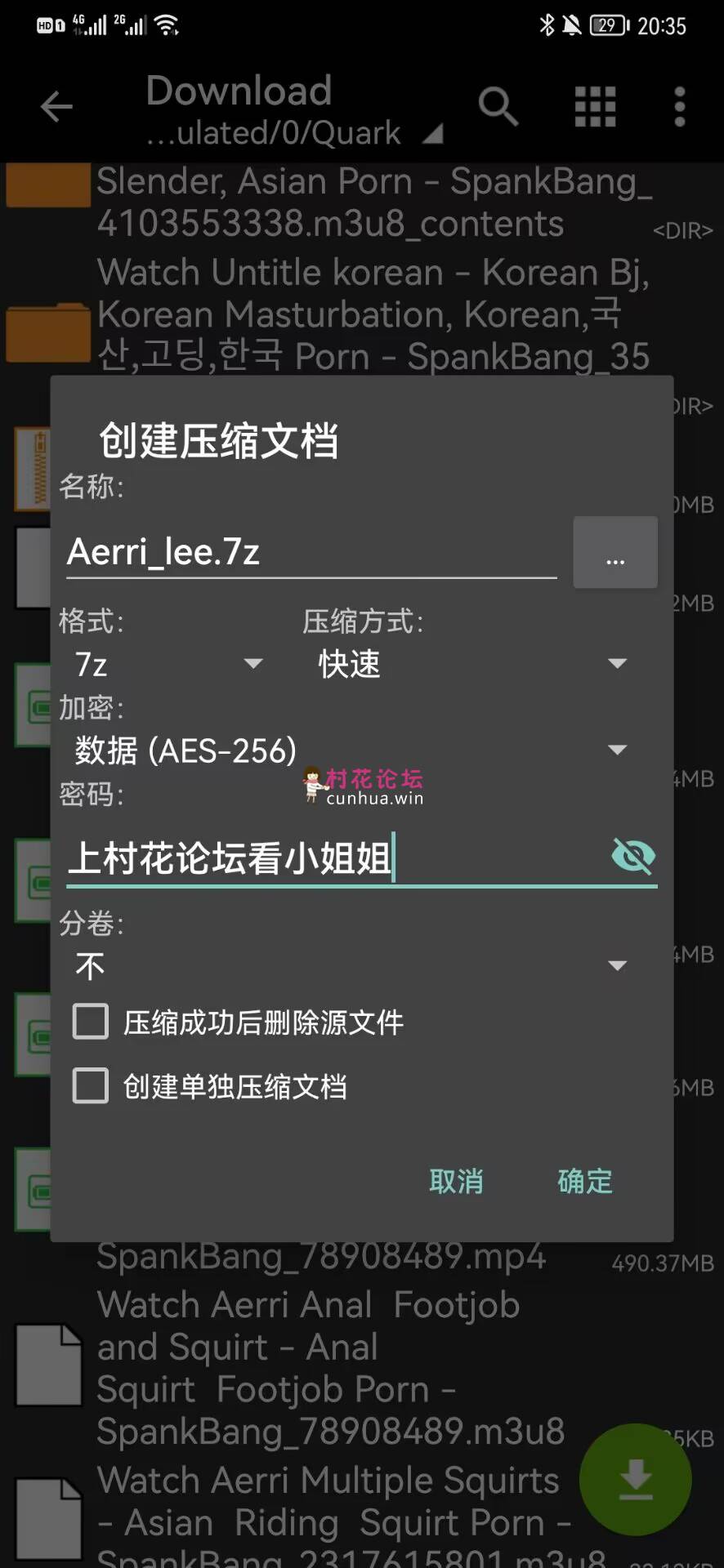This screenshot has height=1568, width=724.
Task: Check 压缩成功后删除源文件 checkbox
Action: coord(91,1022)
